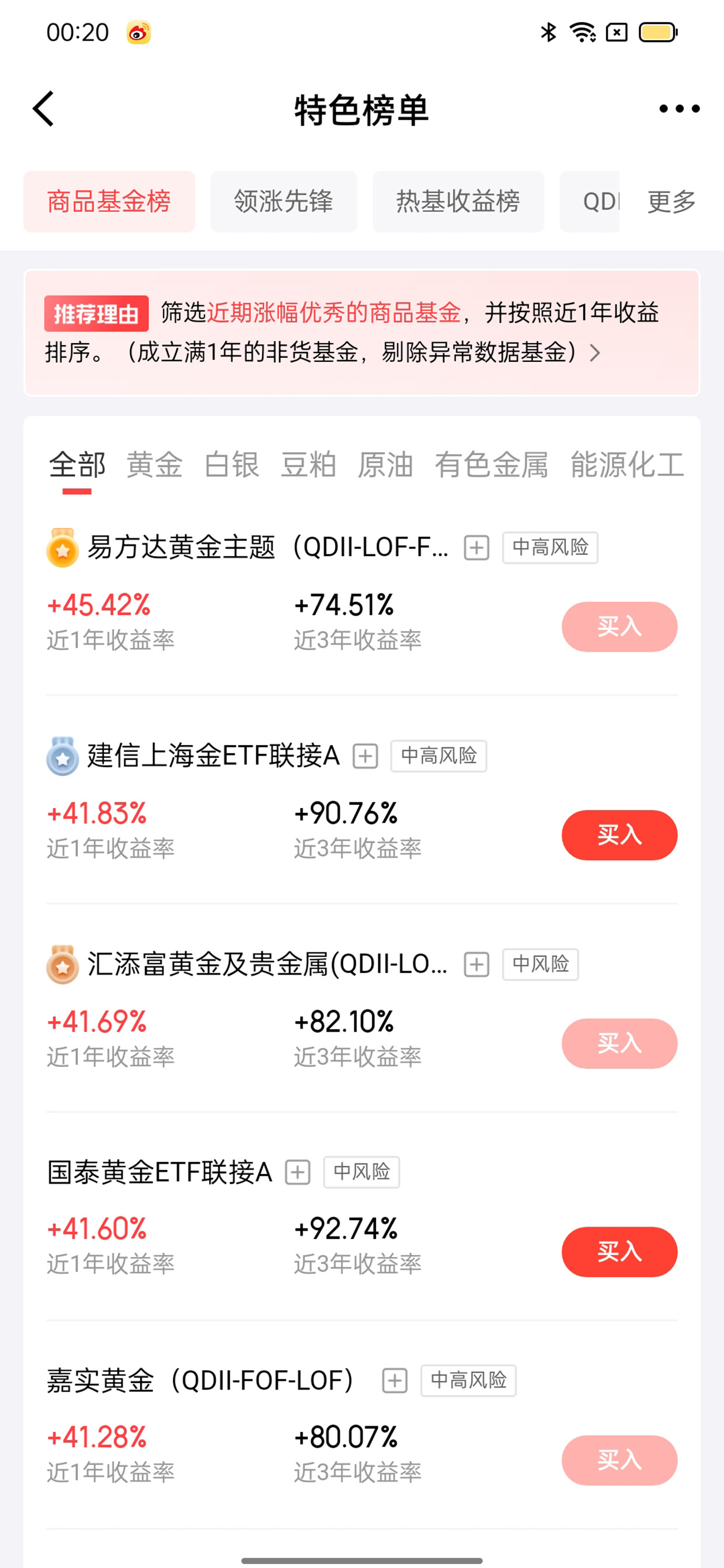
Task: Filter the list by 黄金
Action: (154, 465)
